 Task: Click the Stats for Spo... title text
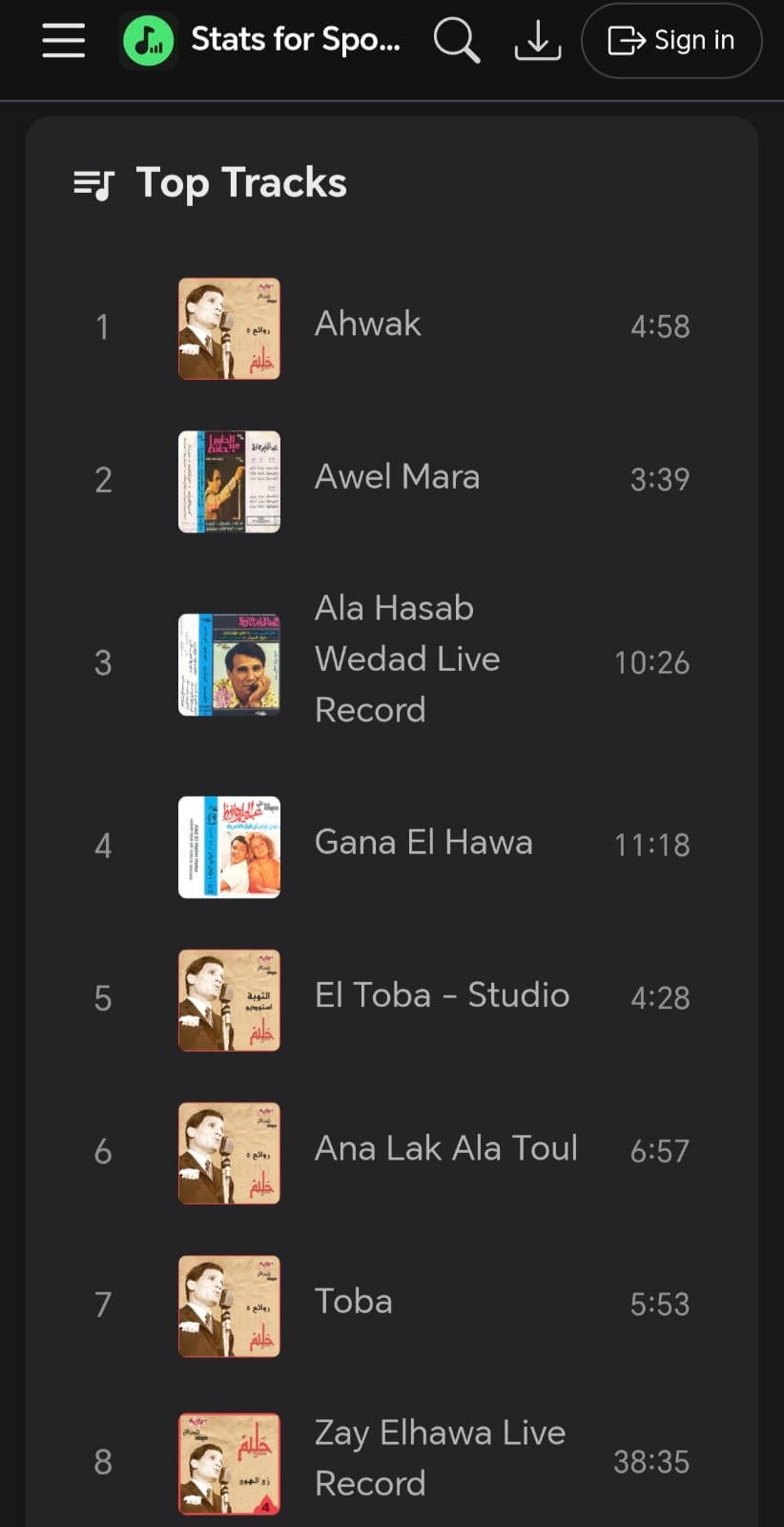click(x=297, y=40)
